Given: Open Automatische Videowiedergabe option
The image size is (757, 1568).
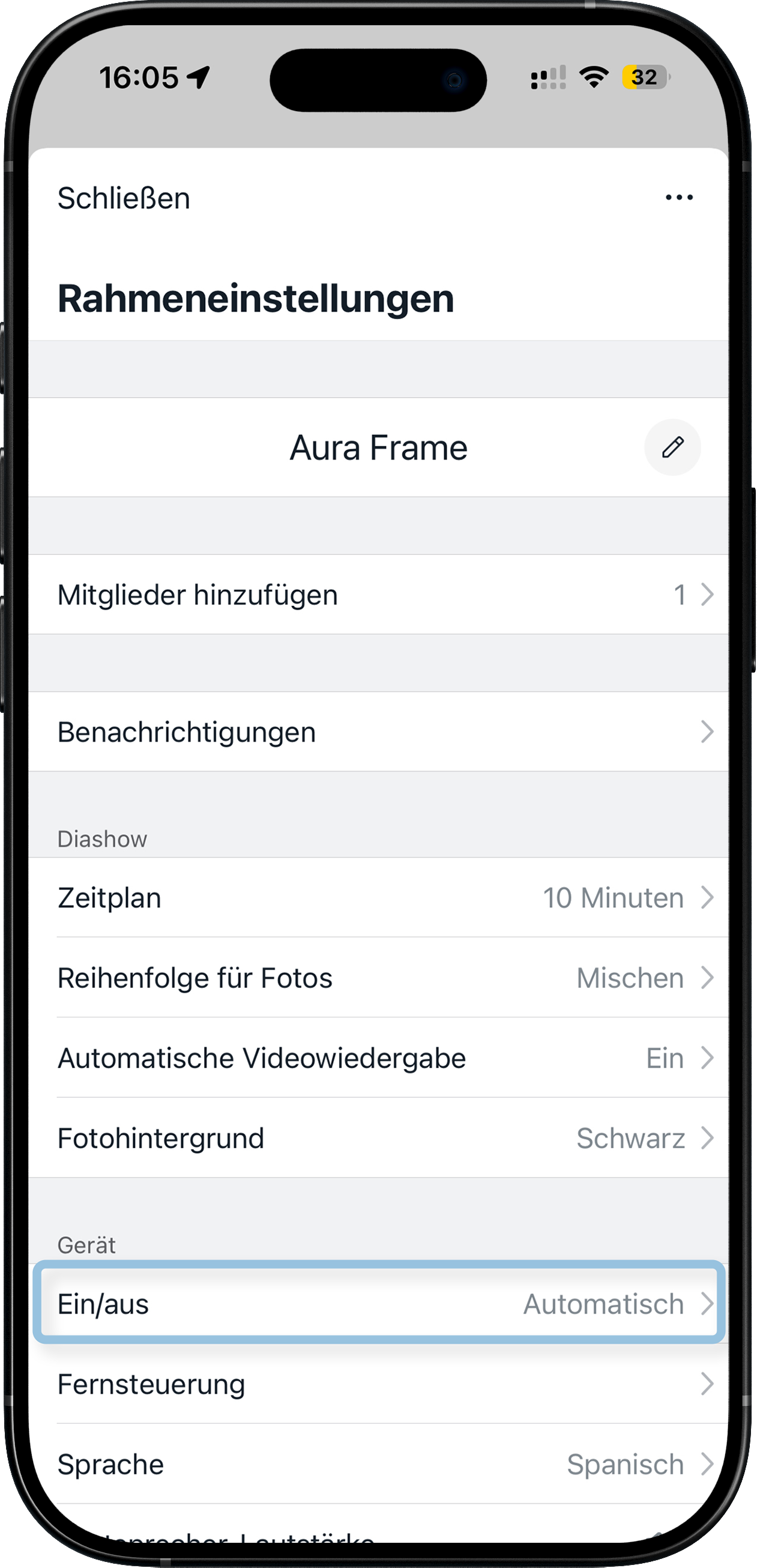Looking at the screenshot, I should pos(378,1058).
